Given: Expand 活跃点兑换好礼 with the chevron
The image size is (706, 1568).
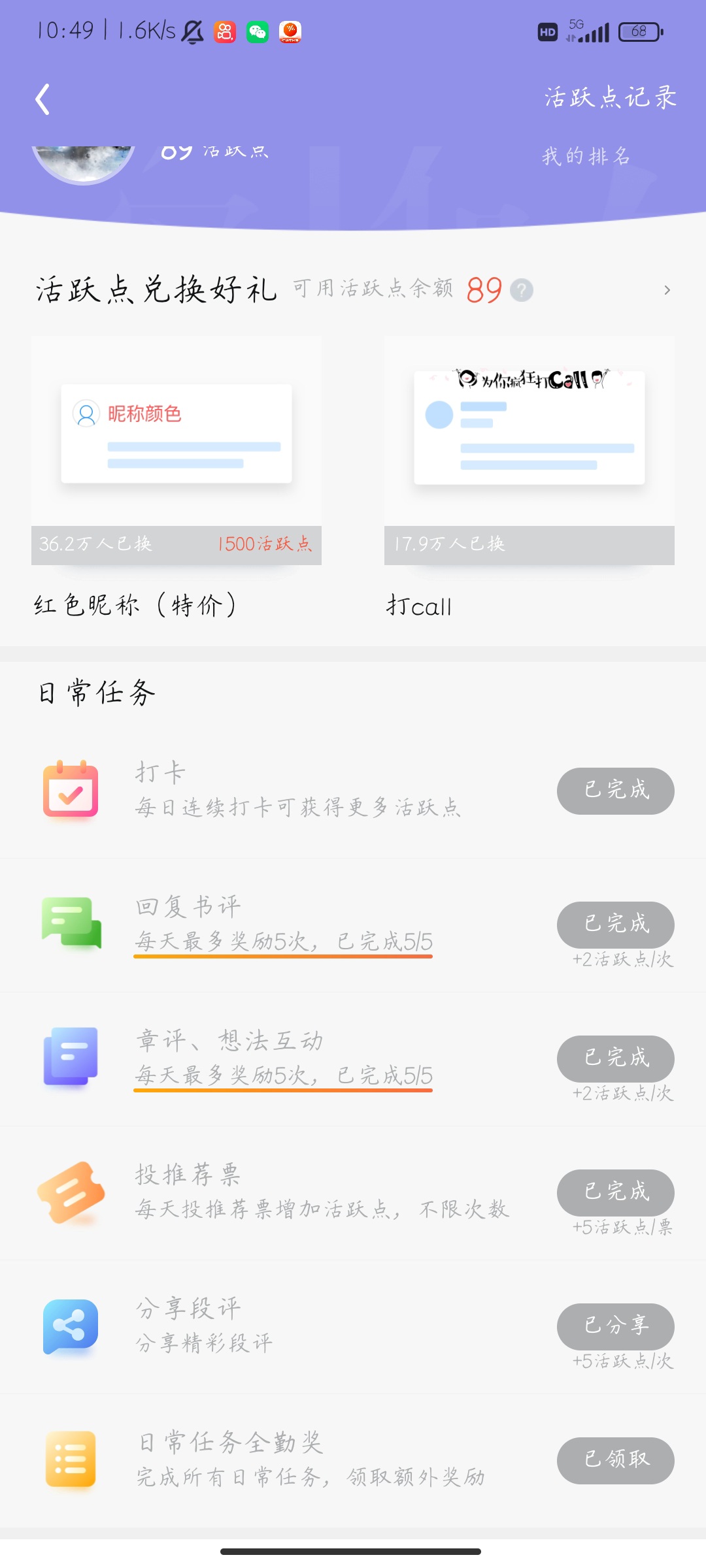Looking at the screenshot, I should point(667,290).
